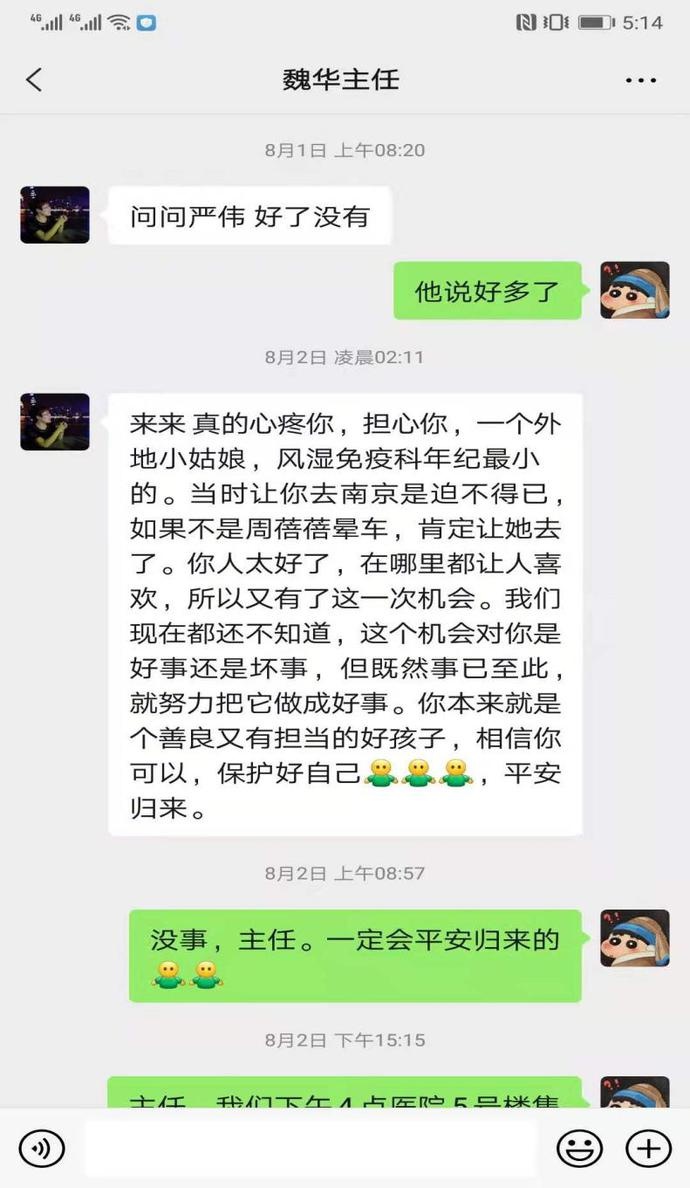Open 魏华主任's avatar beside 问问严伟 message

pos(55,215)
